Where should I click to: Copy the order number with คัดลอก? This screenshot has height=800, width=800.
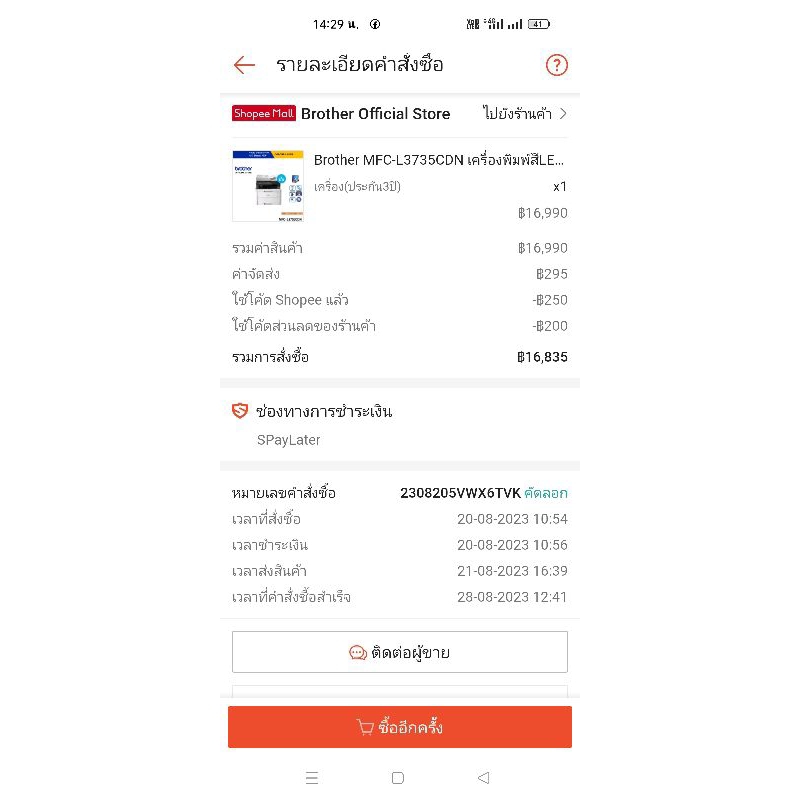click(x=546, y=493)
